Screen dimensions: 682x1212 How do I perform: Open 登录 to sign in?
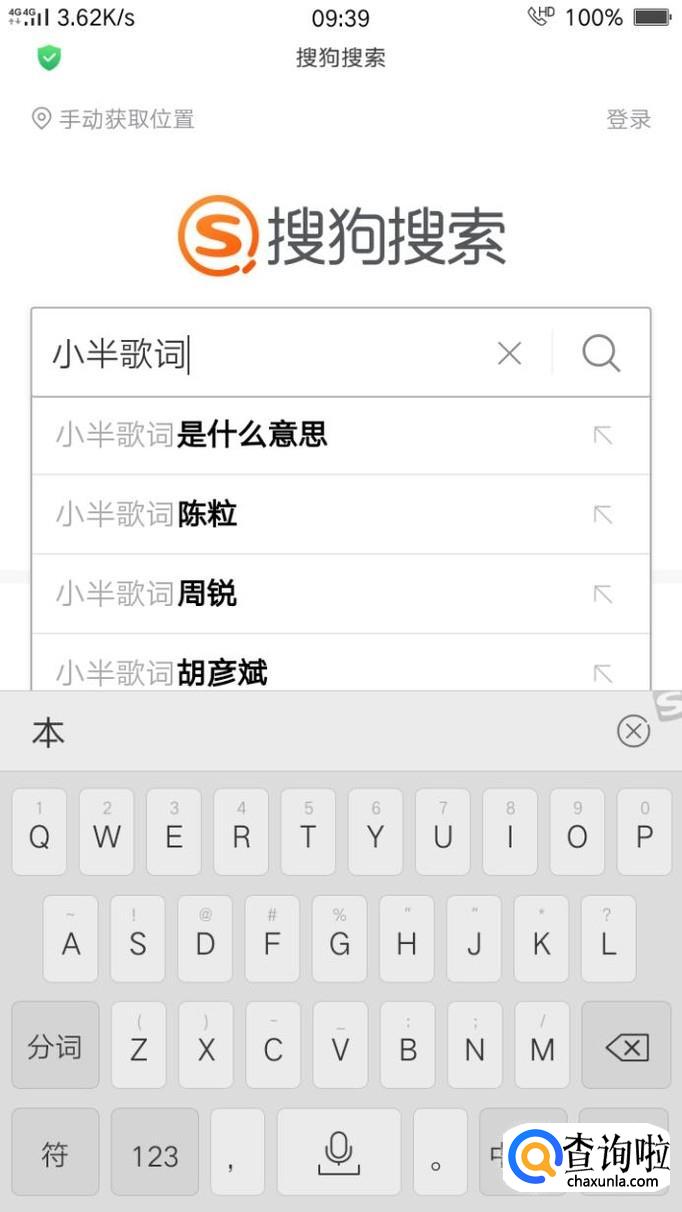pyautogui.click(x=628, y=120)
